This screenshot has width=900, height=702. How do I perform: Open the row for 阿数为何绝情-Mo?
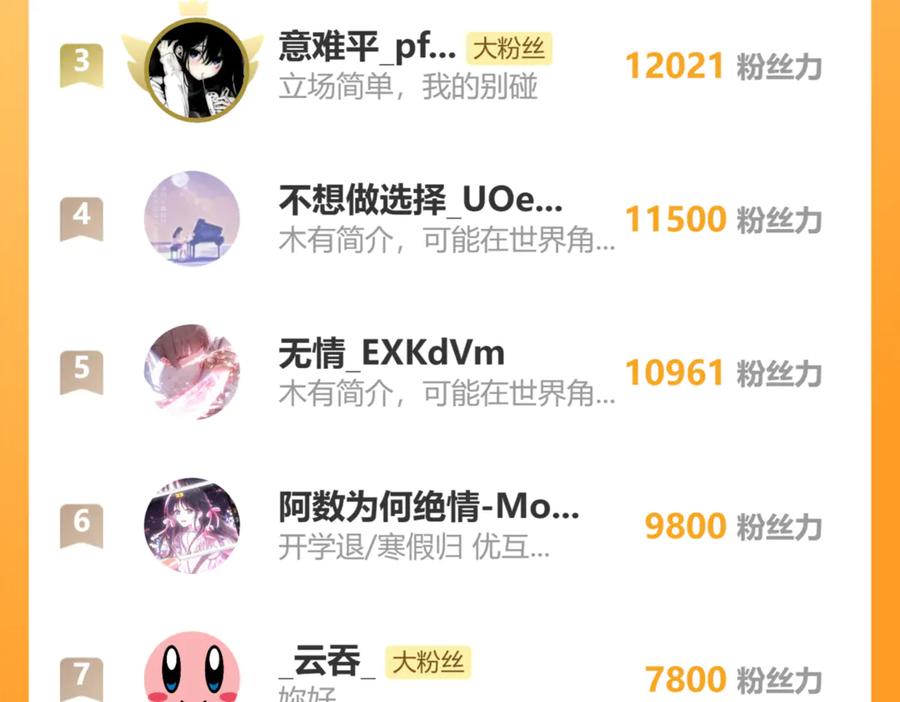pyautogui.click(x=428, y=509)
